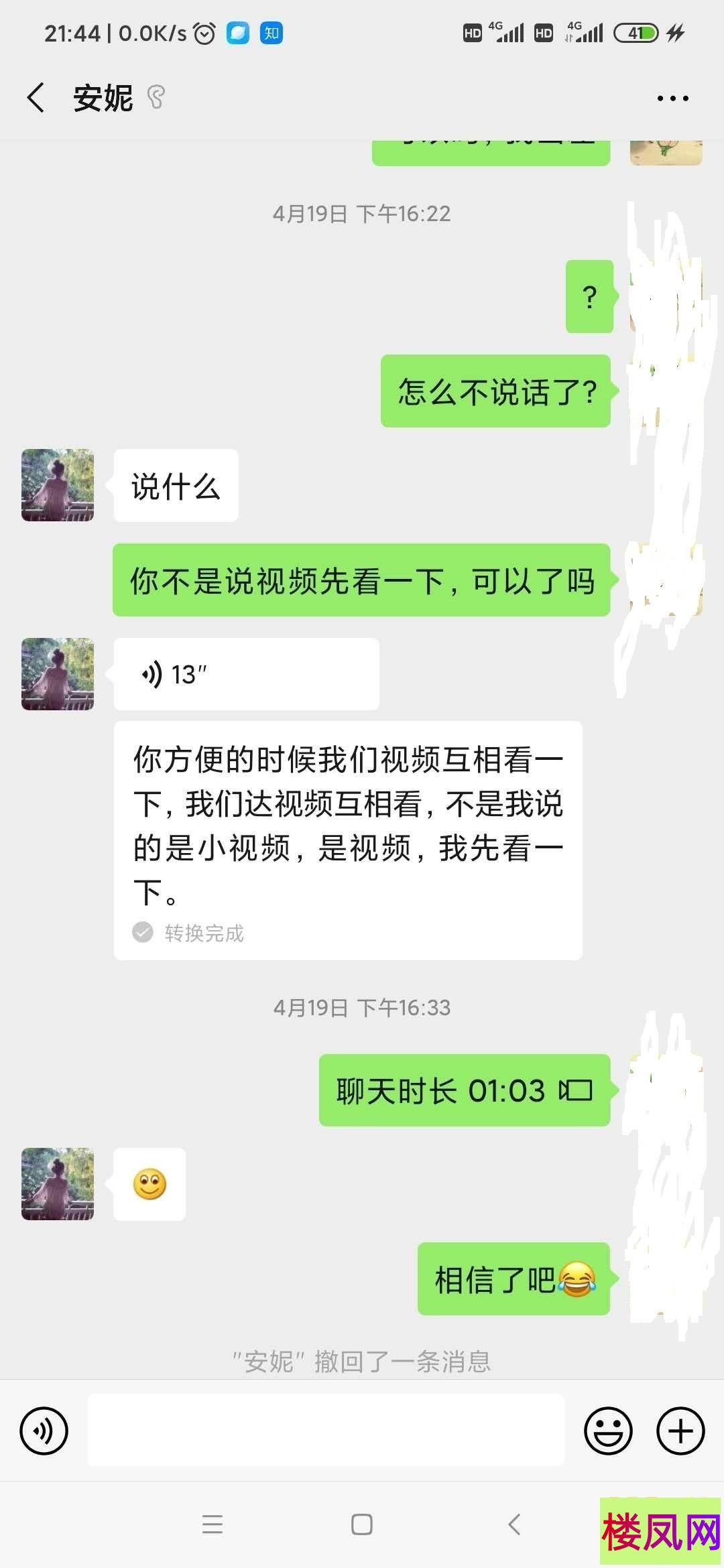Tap the 转换完成 transcription checkmark

(142, 931)
